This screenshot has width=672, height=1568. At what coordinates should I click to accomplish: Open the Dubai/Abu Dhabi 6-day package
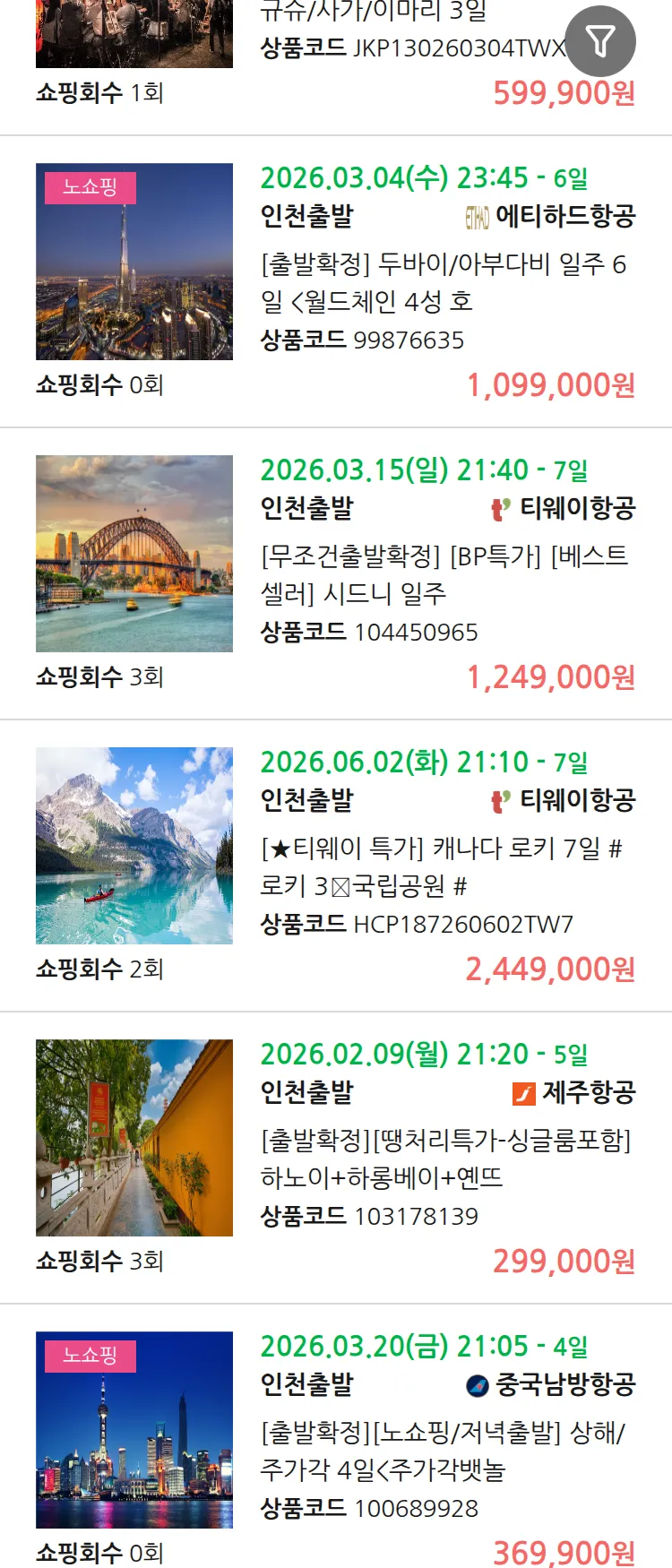(x=443, y=282)
